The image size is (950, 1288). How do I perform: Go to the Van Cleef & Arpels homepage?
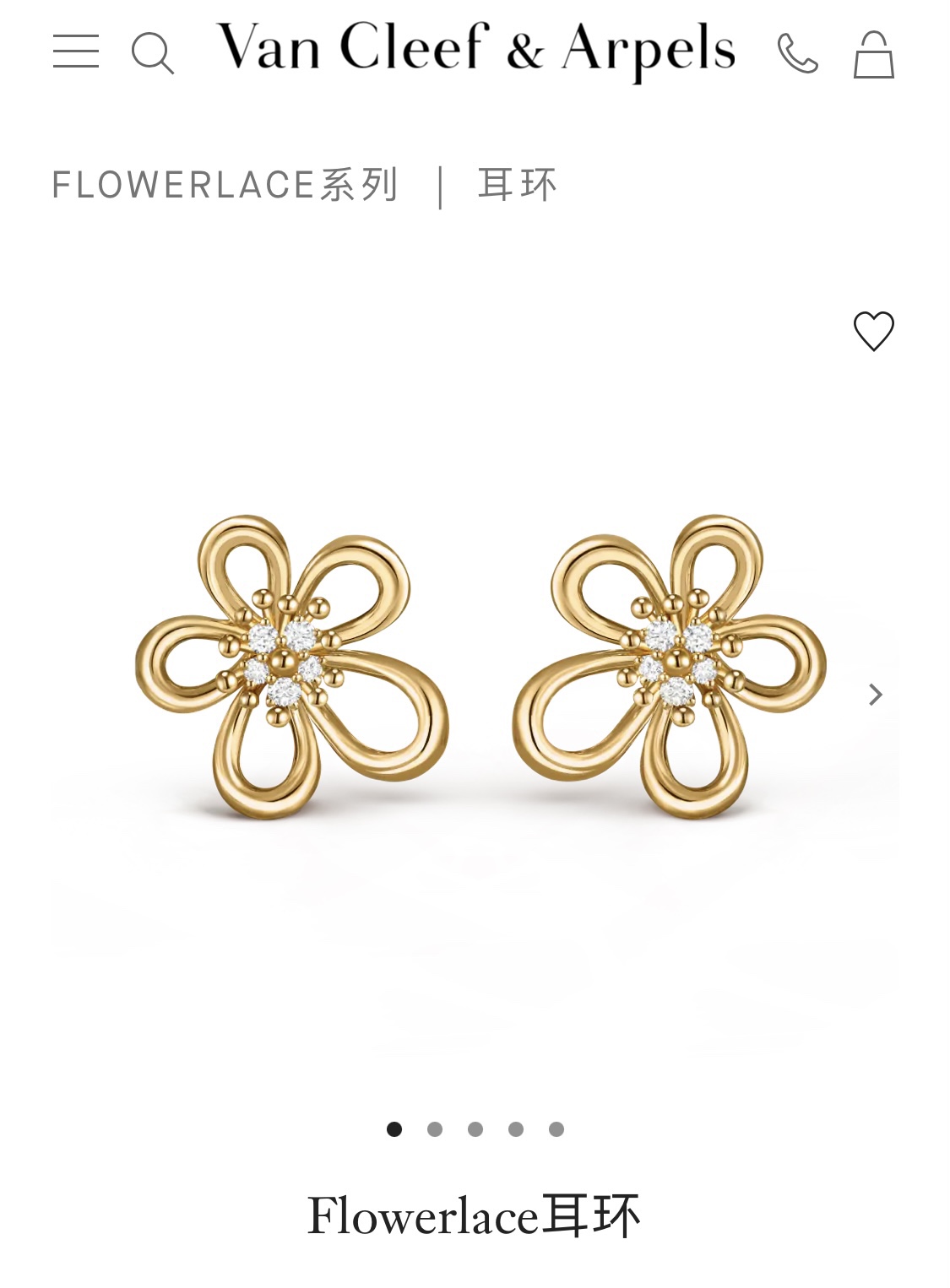pos(475,49)
